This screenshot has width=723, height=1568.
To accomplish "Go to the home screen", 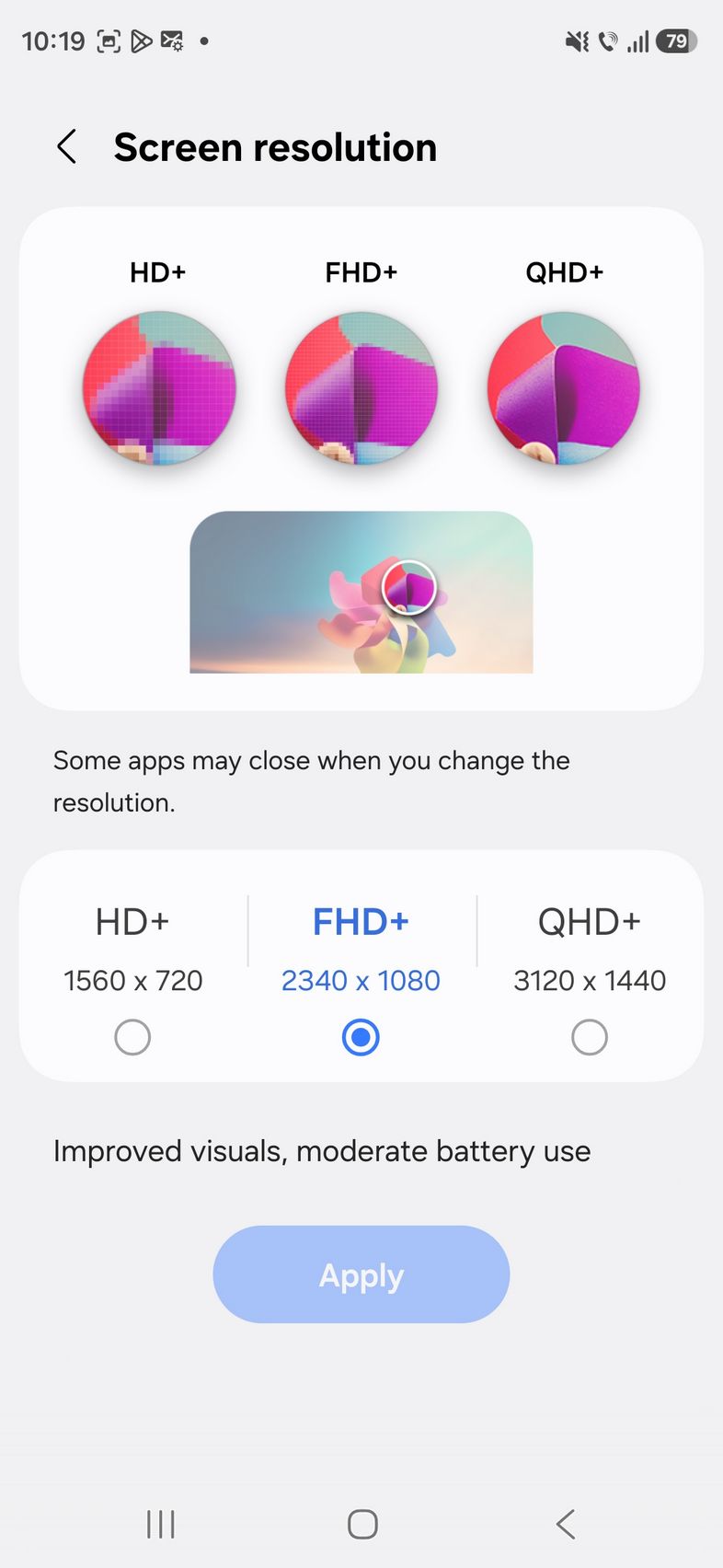I will tap(362, 1524).
